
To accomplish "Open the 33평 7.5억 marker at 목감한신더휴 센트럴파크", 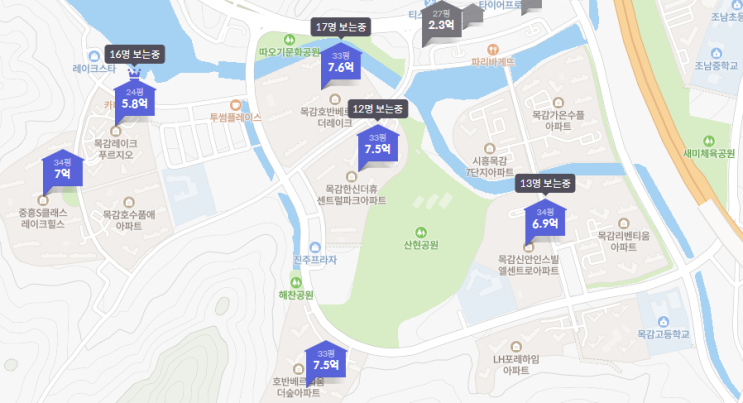I will (377, 144).
